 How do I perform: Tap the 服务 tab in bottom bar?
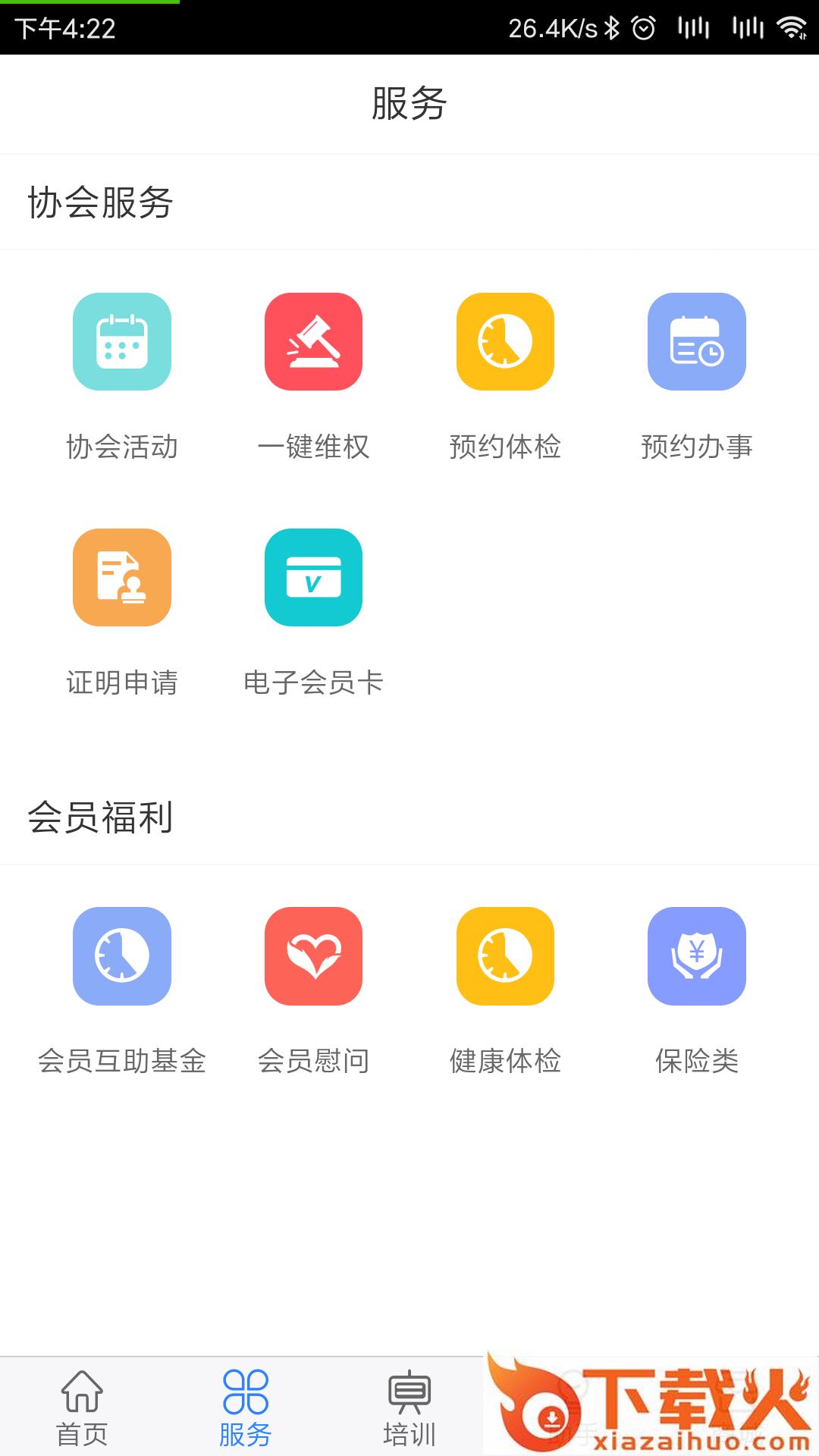246,1407
